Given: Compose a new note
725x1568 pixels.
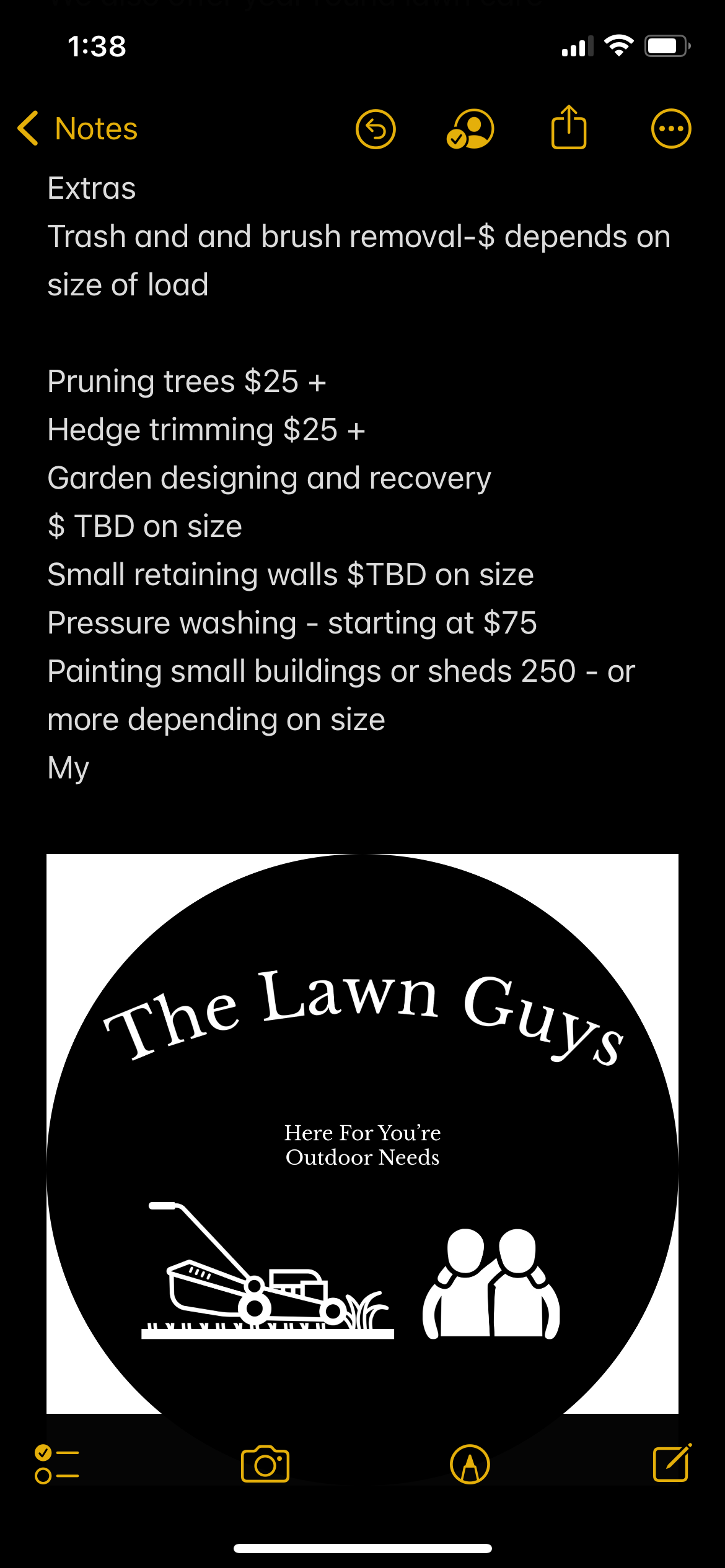Looking at the screenshot, I should point(672,1463).
